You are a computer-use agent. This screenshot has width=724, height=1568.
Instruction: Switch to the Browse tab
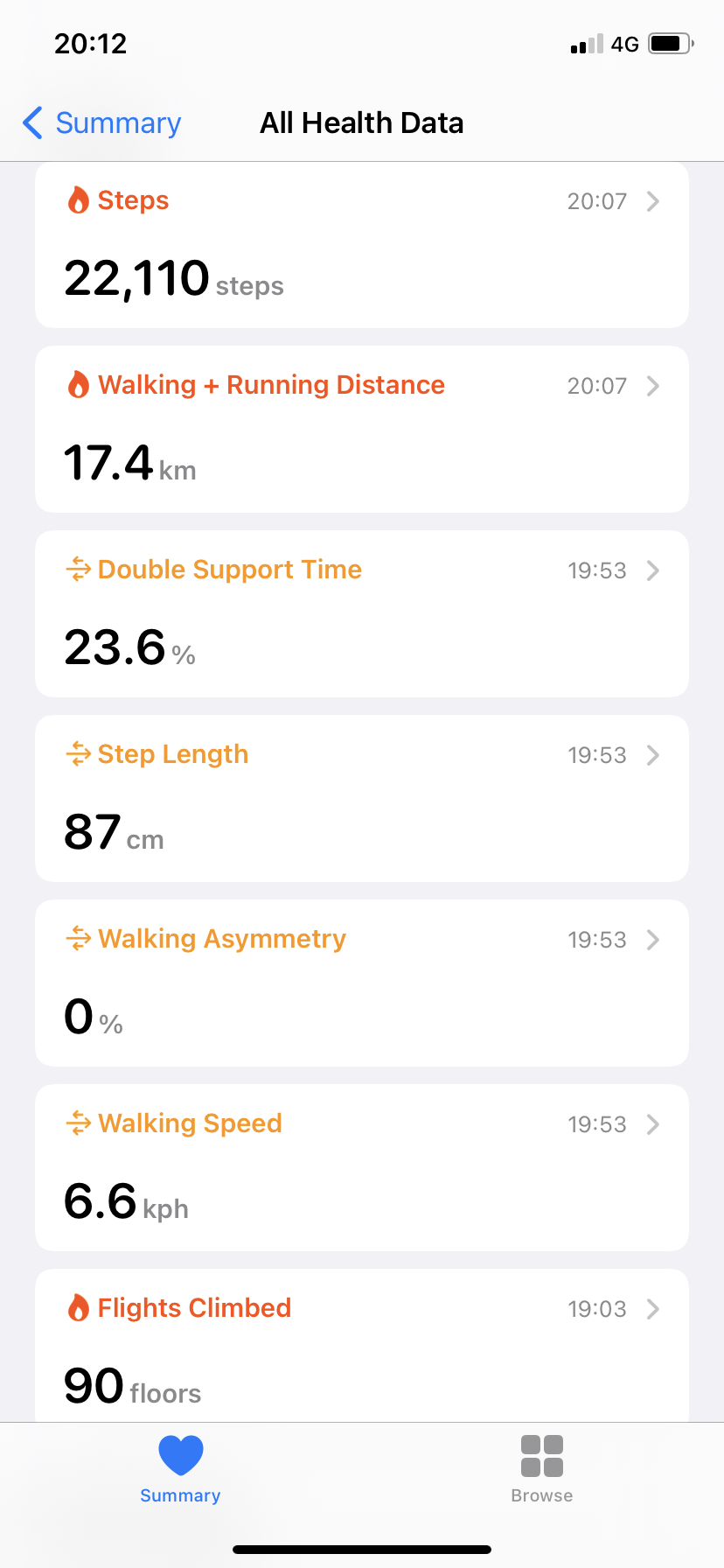542,1470
